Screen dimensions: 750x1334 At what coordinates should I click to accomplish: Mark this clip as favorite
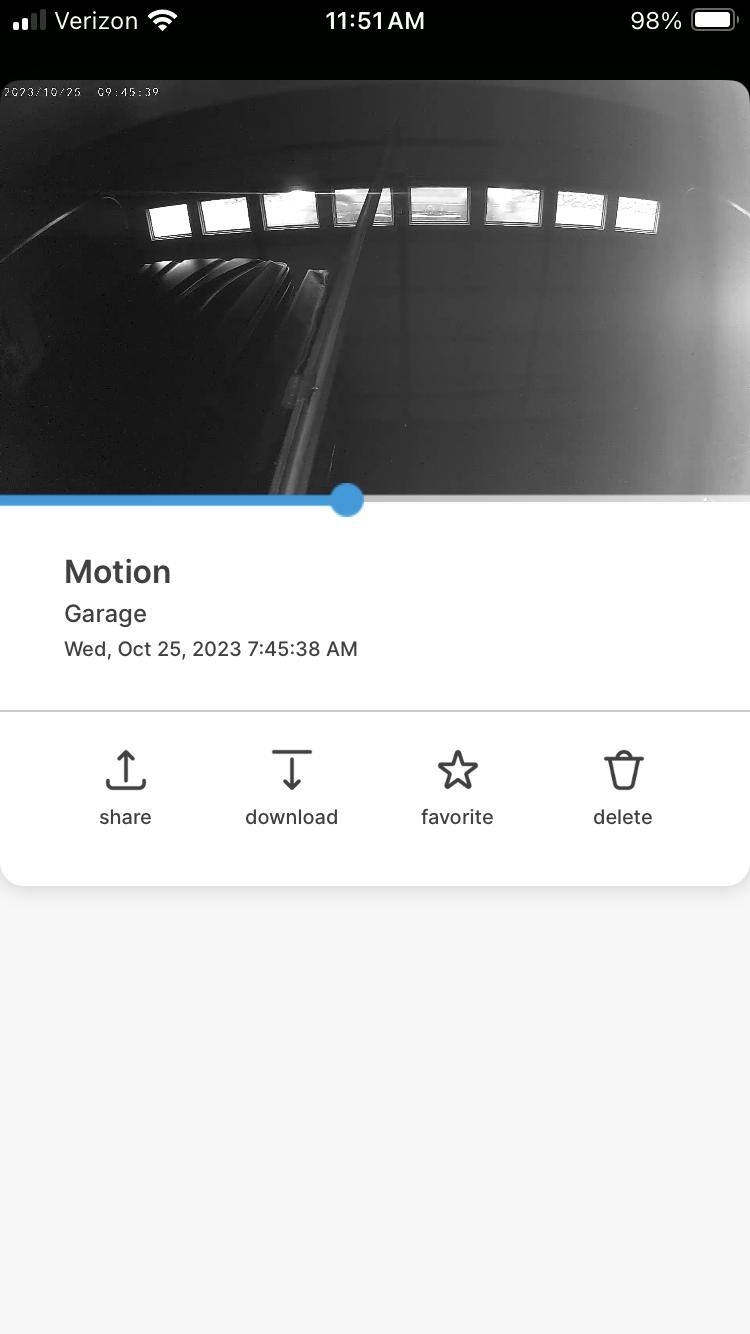tap(457, 788)
